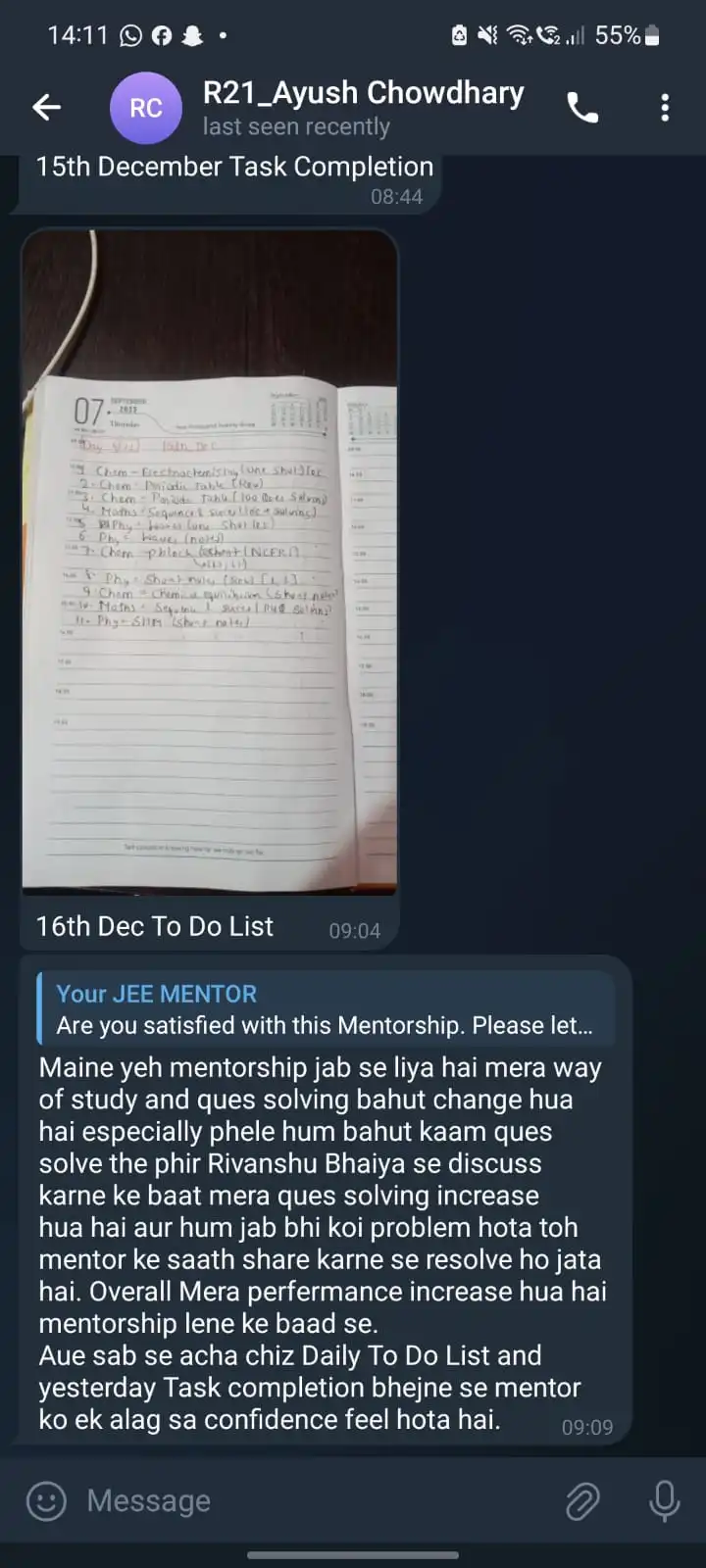706x1568 pixels.
Task: Attach a file with the paperclip
Action: point(582,1500)
